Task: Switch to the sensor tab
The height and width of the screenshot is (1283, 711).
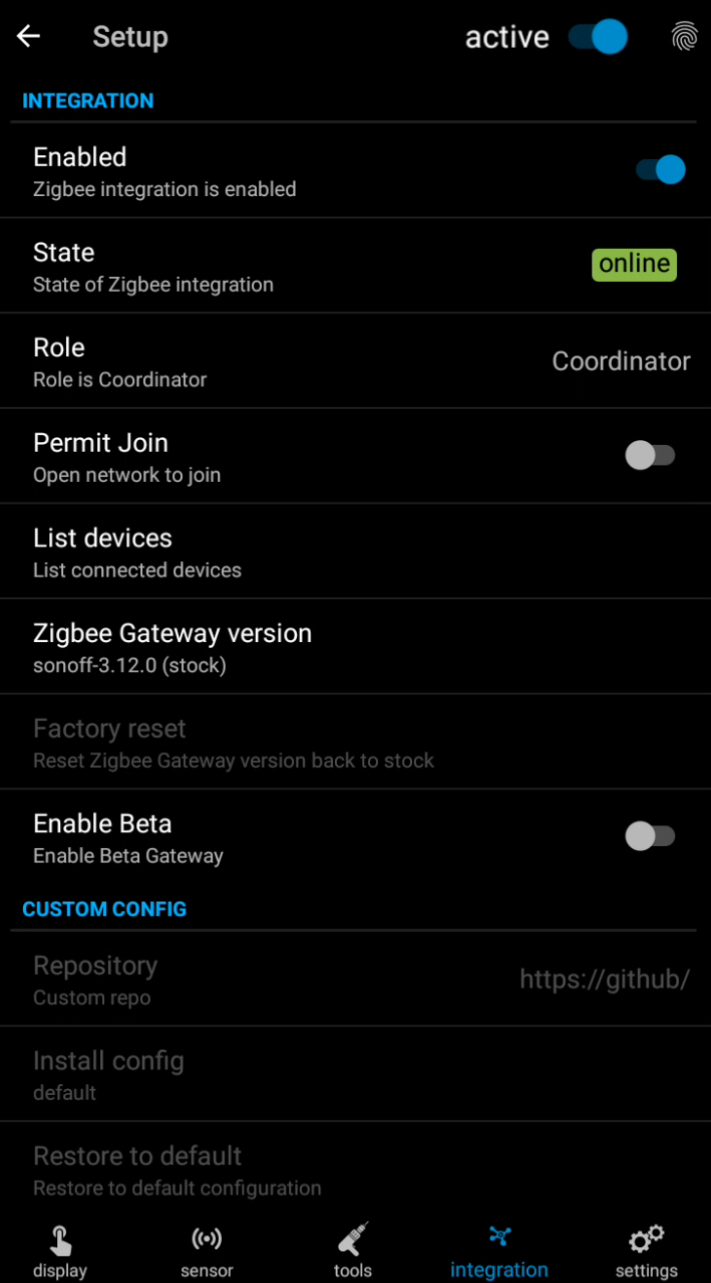Action: 207,1251
